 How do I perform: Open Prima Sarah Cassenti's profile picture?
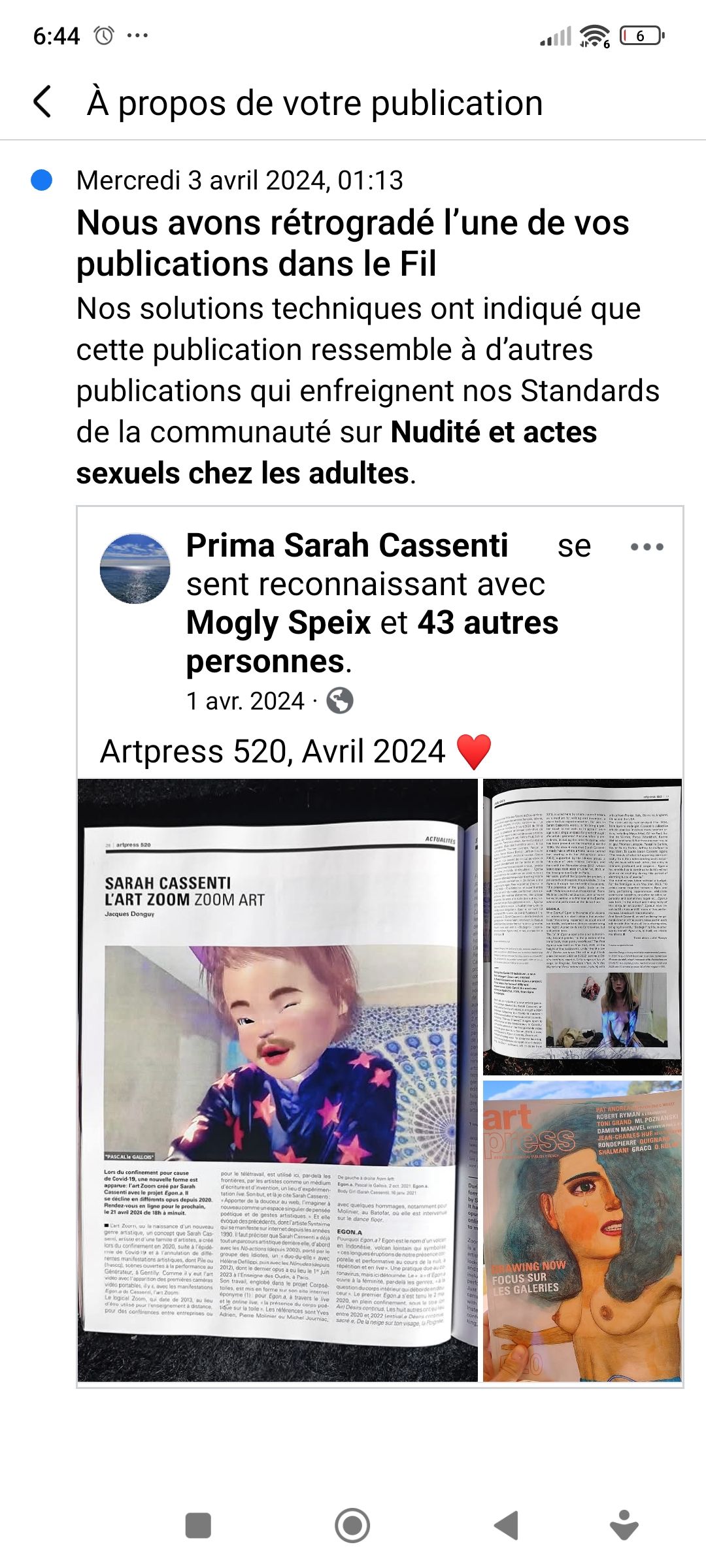[x=135, y=568]
